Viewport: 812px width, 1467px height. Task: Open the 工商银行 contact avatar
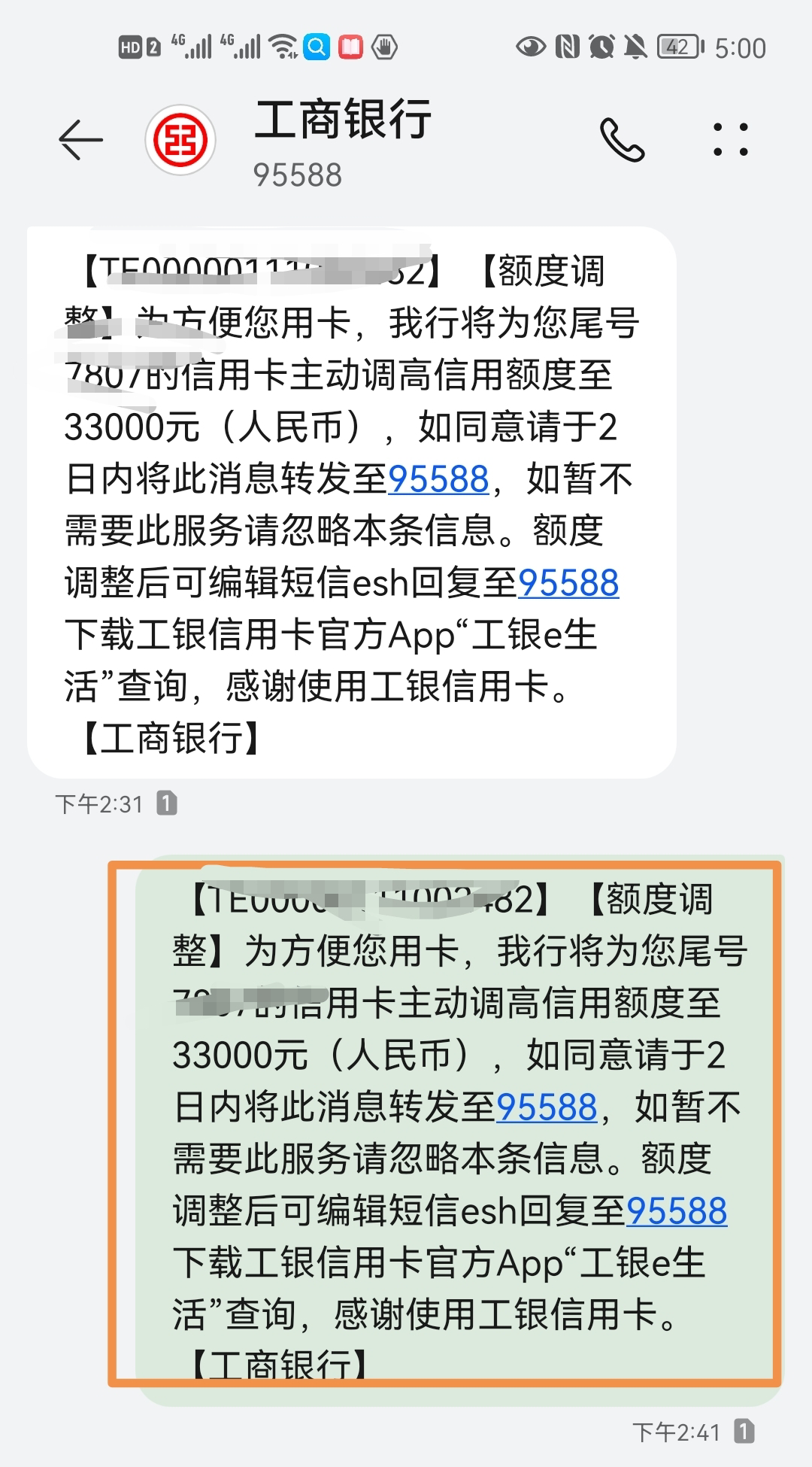click(180, 140)
